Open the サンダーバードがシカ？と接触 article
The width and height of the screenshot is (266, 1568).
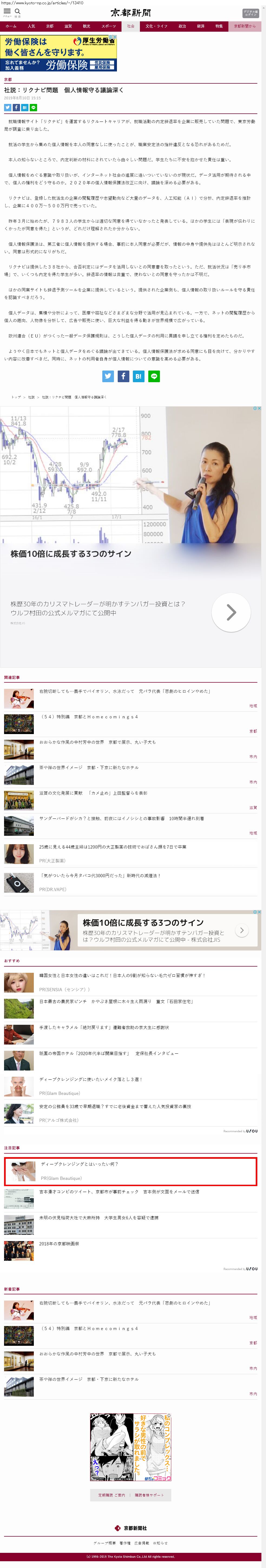pyautogui.click(x=122, y=819)
